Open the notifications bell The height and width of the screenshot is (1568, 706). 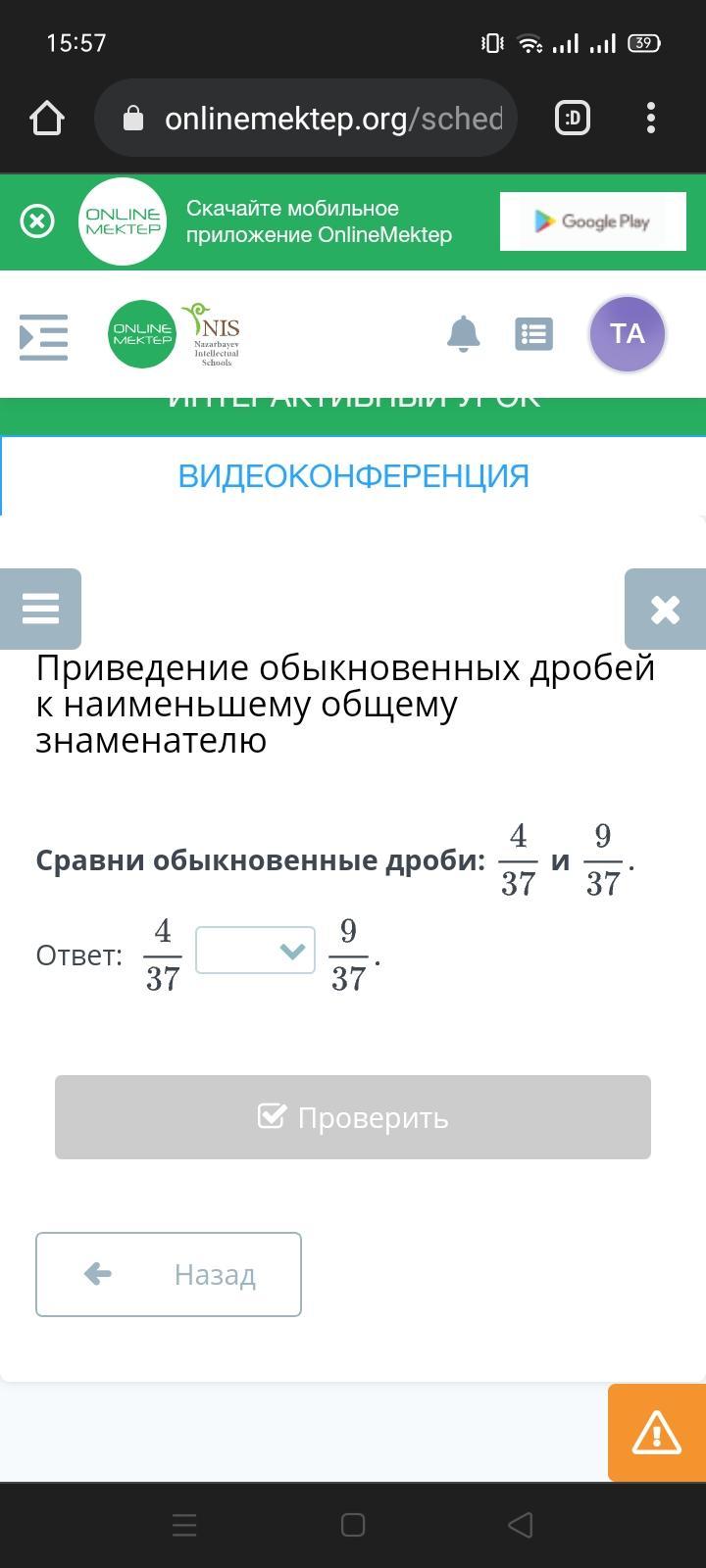coord(464,334)
